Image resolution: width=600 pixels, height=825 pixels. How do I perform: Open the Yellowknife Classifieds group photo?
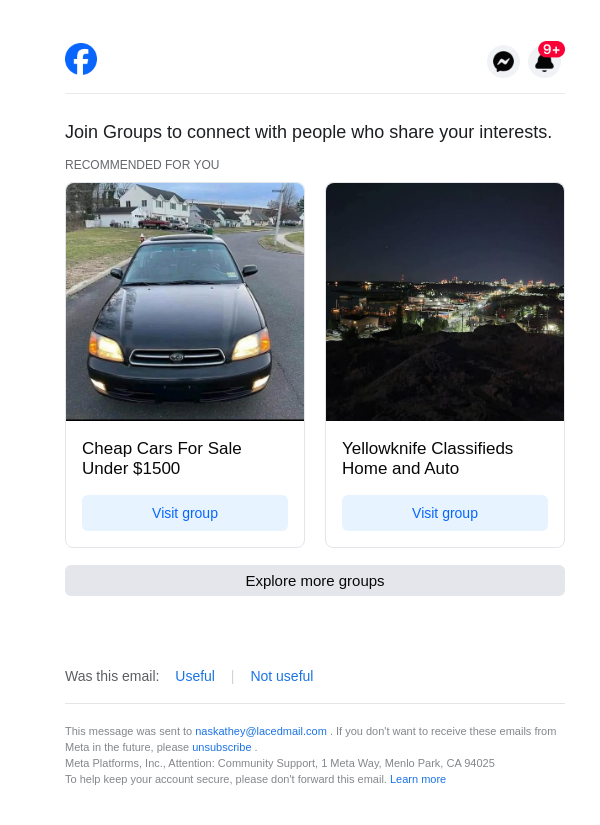pos(445,301)
